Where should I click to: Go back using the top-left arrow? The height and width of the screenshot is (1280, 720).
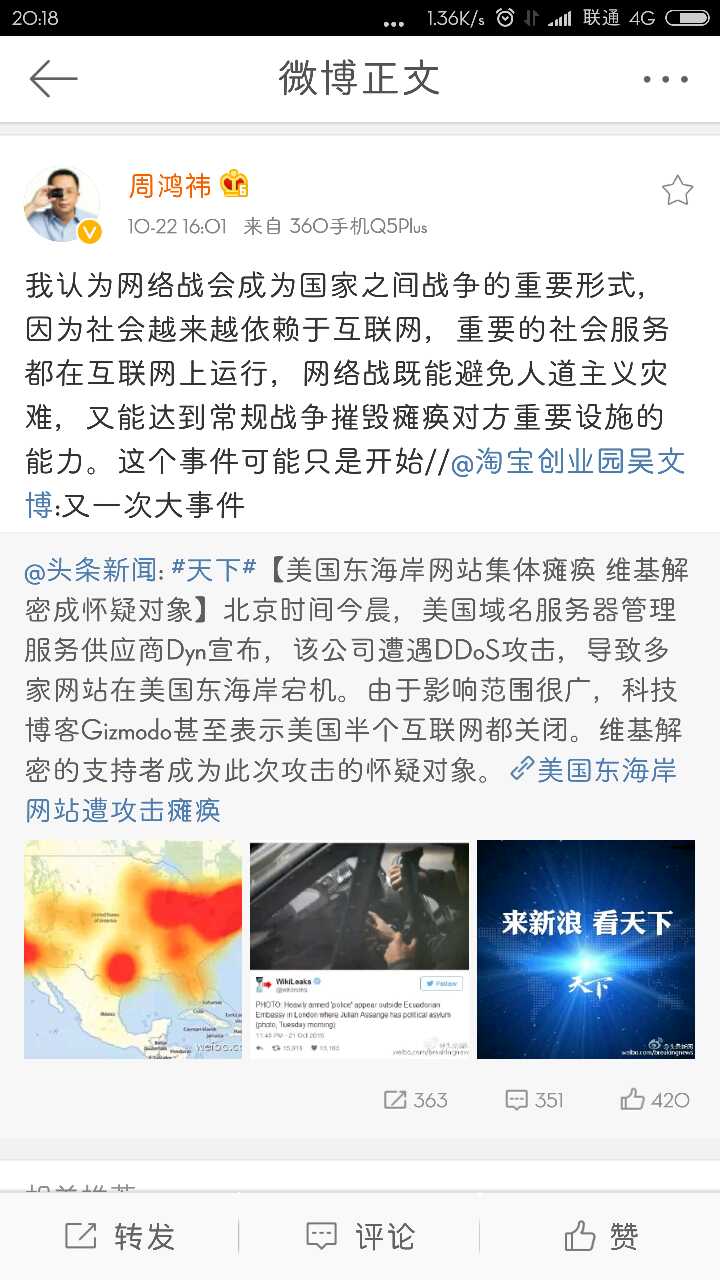click(x=53, y=79)
